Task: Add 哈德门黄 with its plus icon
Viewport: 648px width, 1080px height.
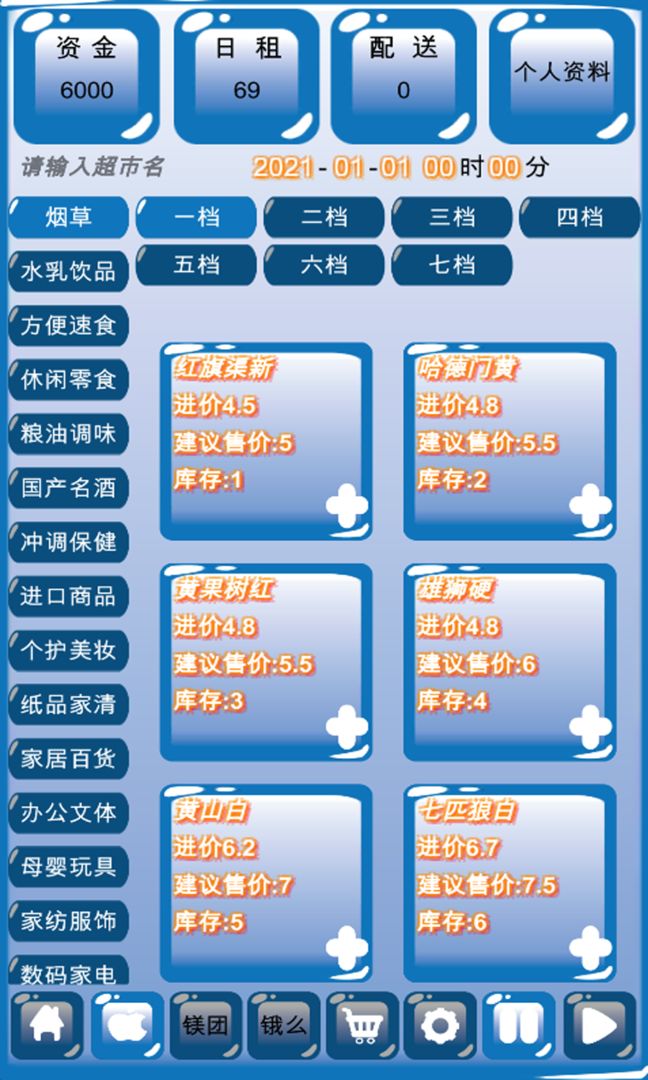Action: [590, 505]
